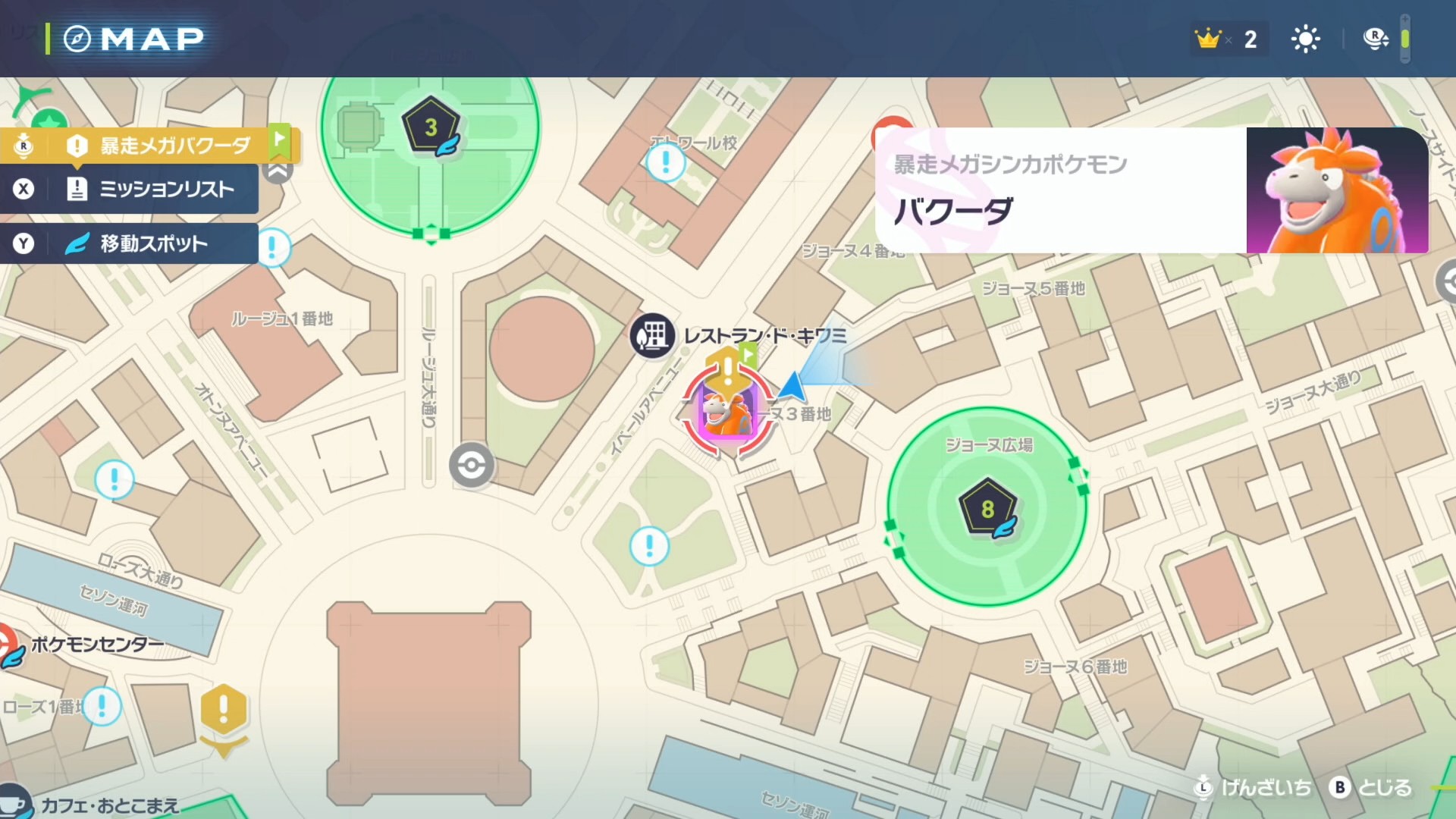Tap the gray Poké Ball map marker
This screenshot has width=1456, height=819.
[471, 465]
